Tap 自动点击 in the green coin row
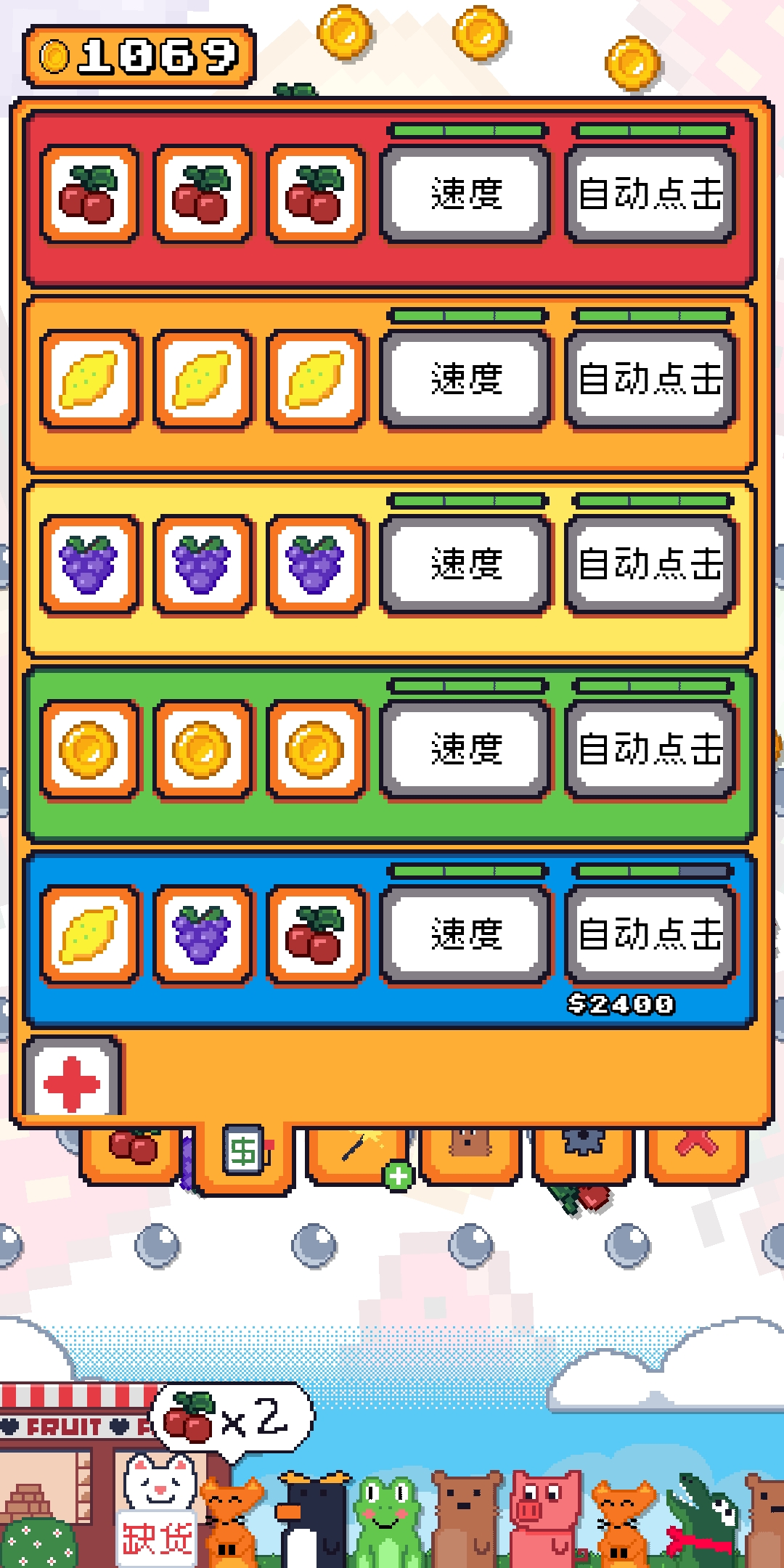The height and width of the screenshot is (1568, 784). click(x=650, y=748)
